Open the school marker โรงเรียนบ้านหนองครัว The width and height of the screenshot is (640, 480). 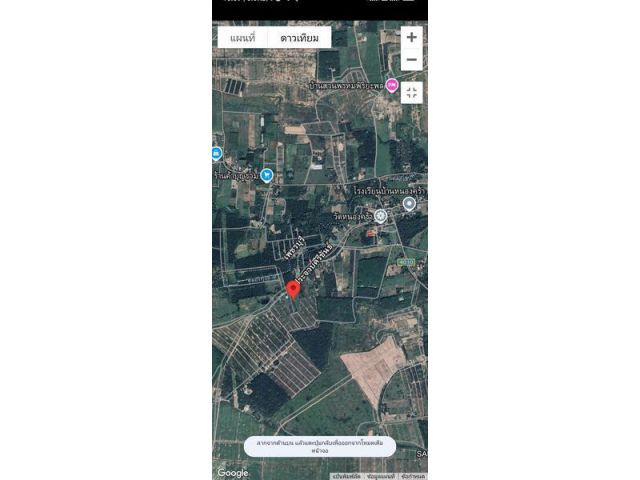(409, 204)
